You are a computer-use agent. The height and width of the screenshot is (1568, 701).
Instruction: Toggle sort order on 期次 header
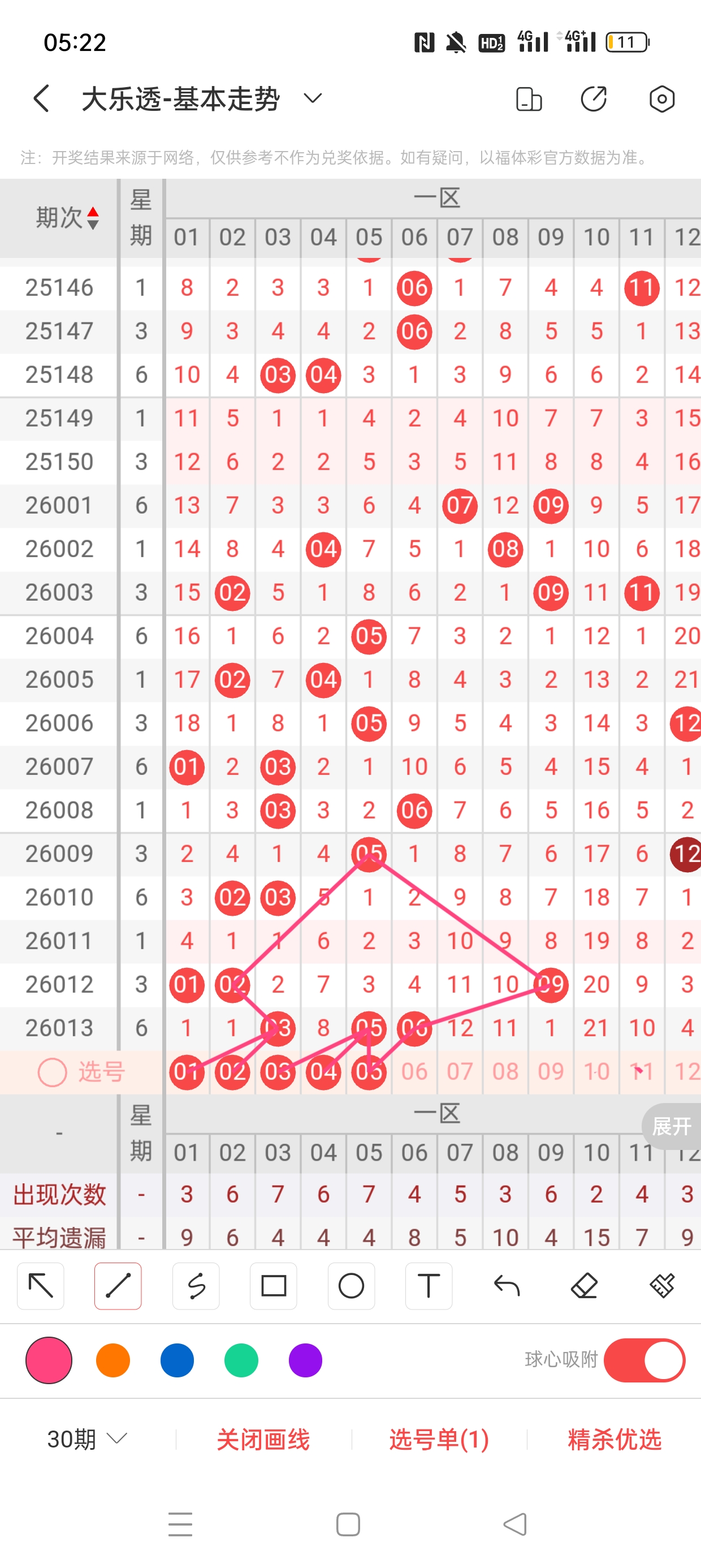point(67,217)
